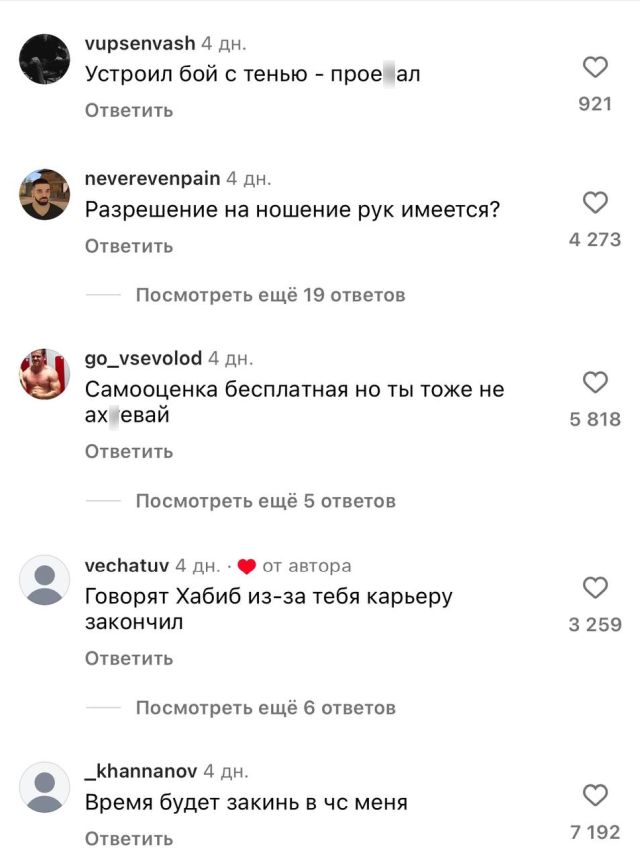Screen dimensions: 640x859
Task: Like _khannanov's comment
Action: click(x=595, y=795)
